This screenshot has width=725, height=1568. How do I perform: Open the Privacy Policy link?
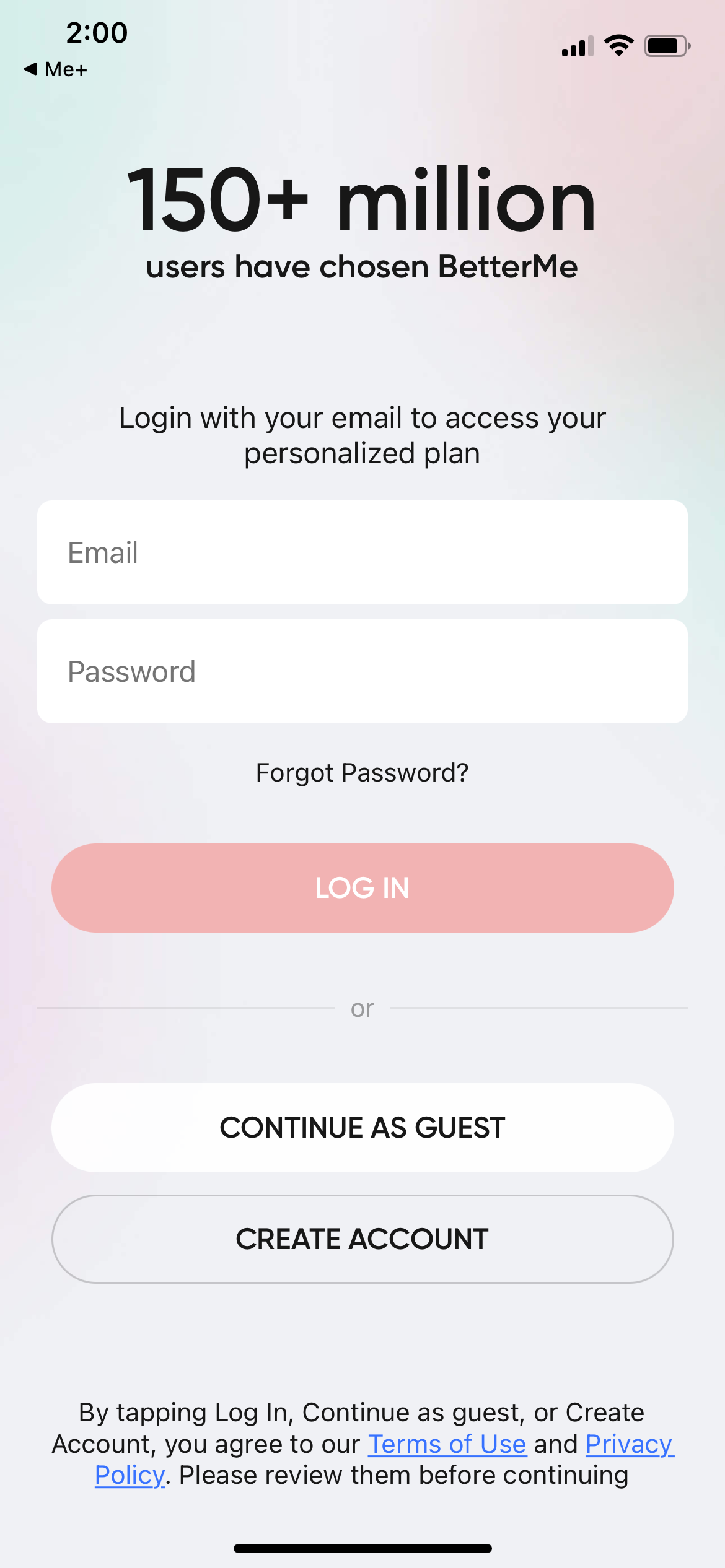(628, 1444)
